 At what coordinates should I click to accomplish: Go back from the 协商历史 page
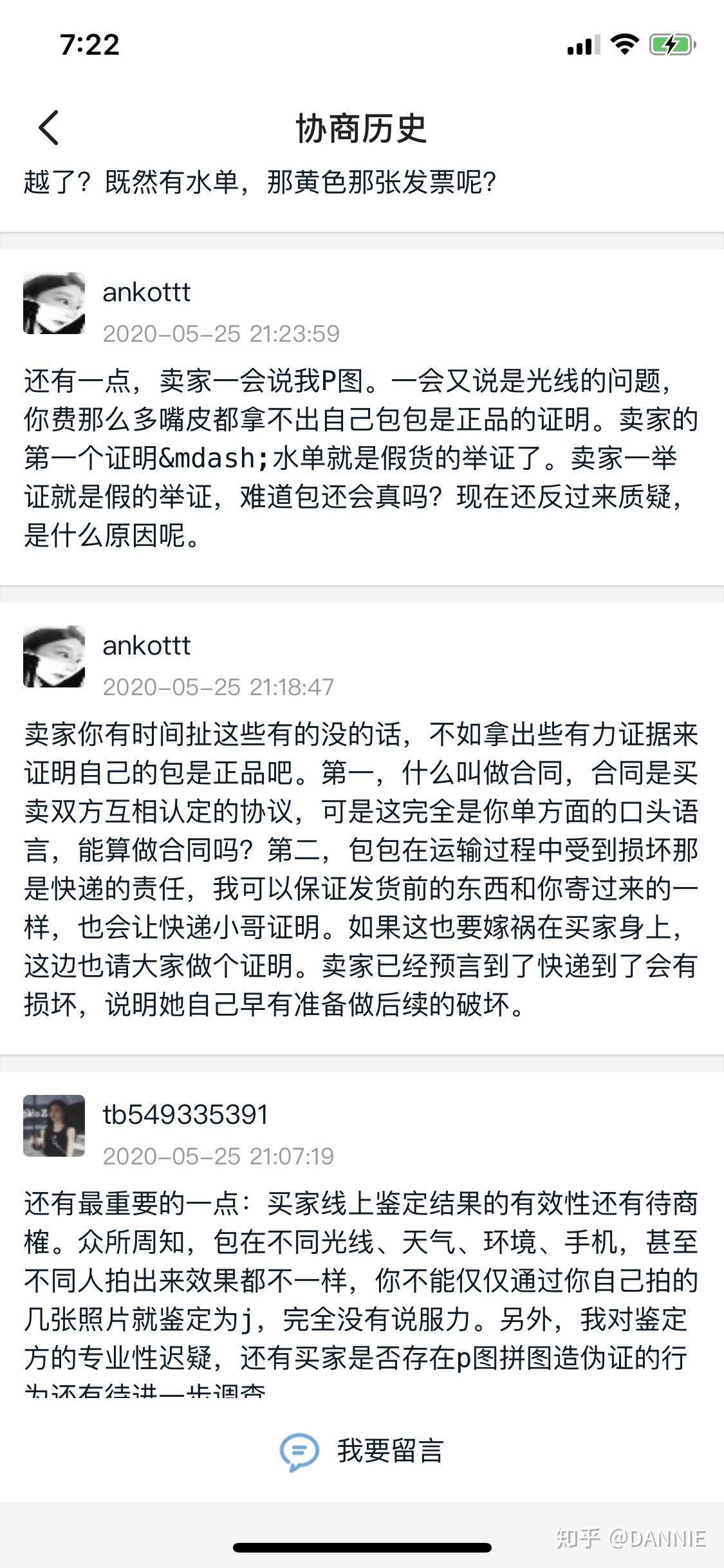pyautogui.click(x=49, y=127)
